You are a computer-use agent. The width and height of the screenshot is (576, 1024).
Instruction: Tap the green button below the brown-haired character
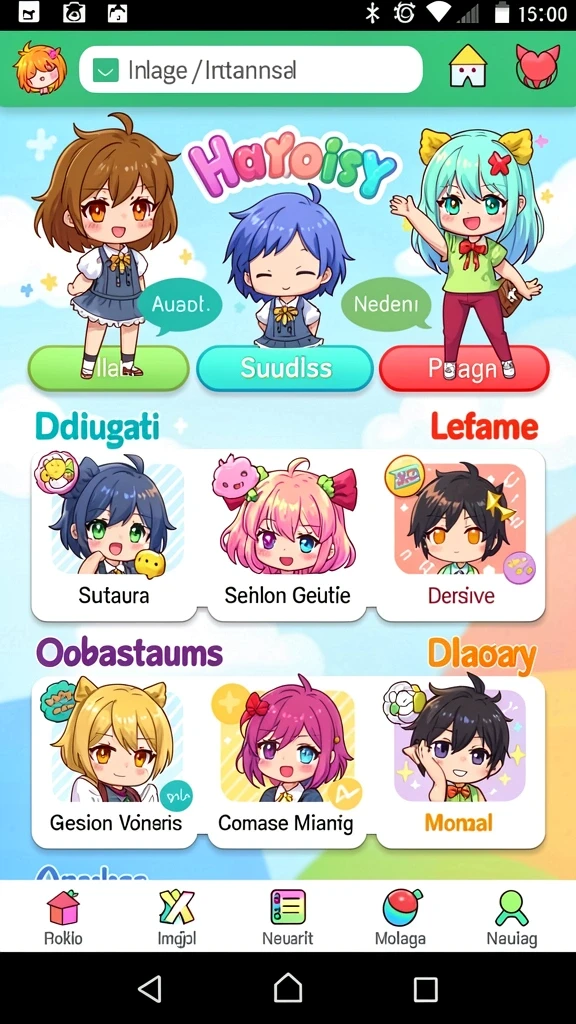pos(108,368)
